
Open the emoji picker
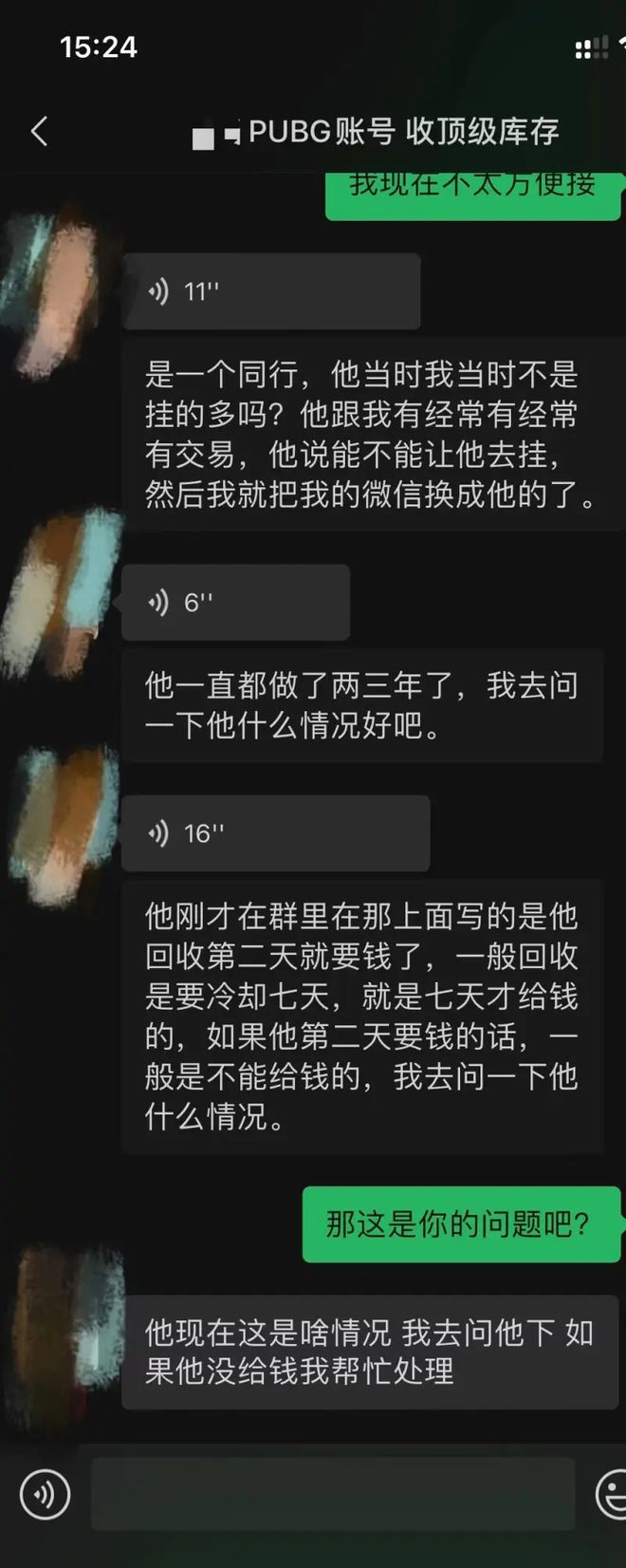(611, 1495)
